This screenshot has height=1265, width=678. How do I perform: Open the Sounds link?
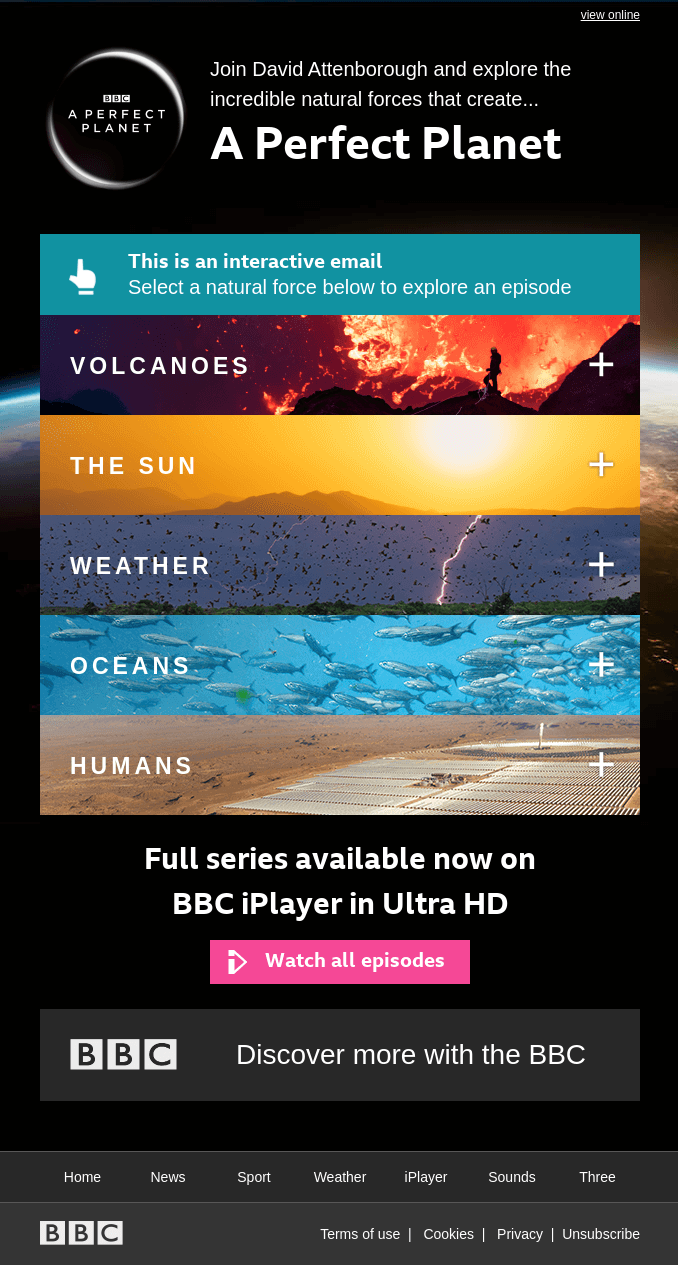click(x=512, y=1177)
